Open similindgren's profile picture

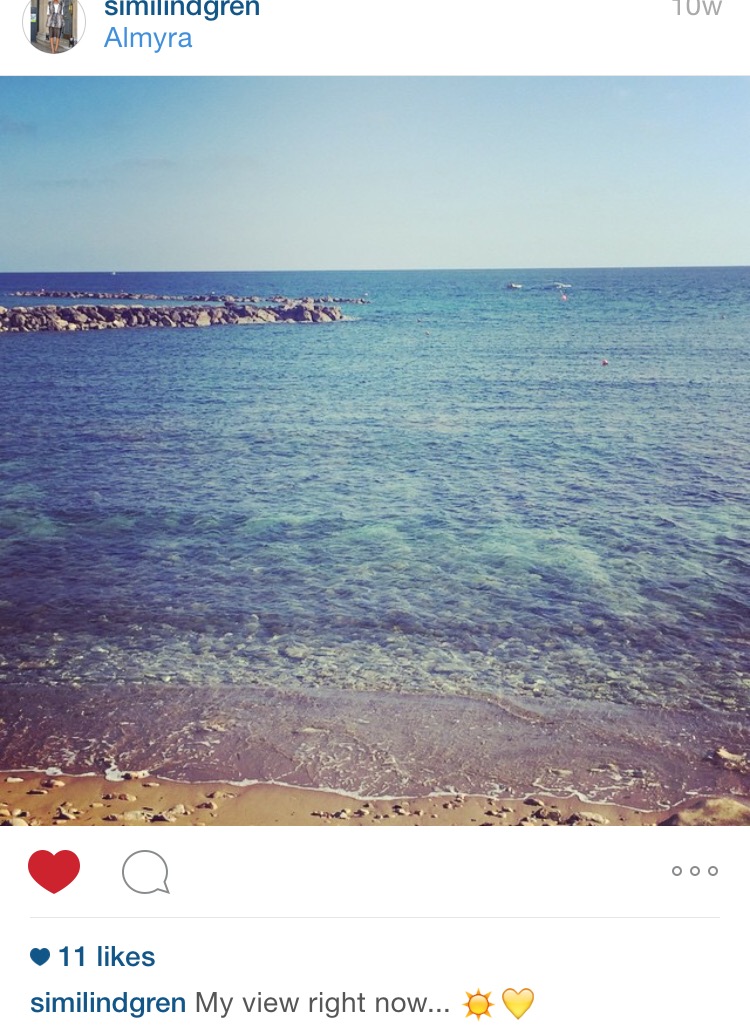(53, 22)
